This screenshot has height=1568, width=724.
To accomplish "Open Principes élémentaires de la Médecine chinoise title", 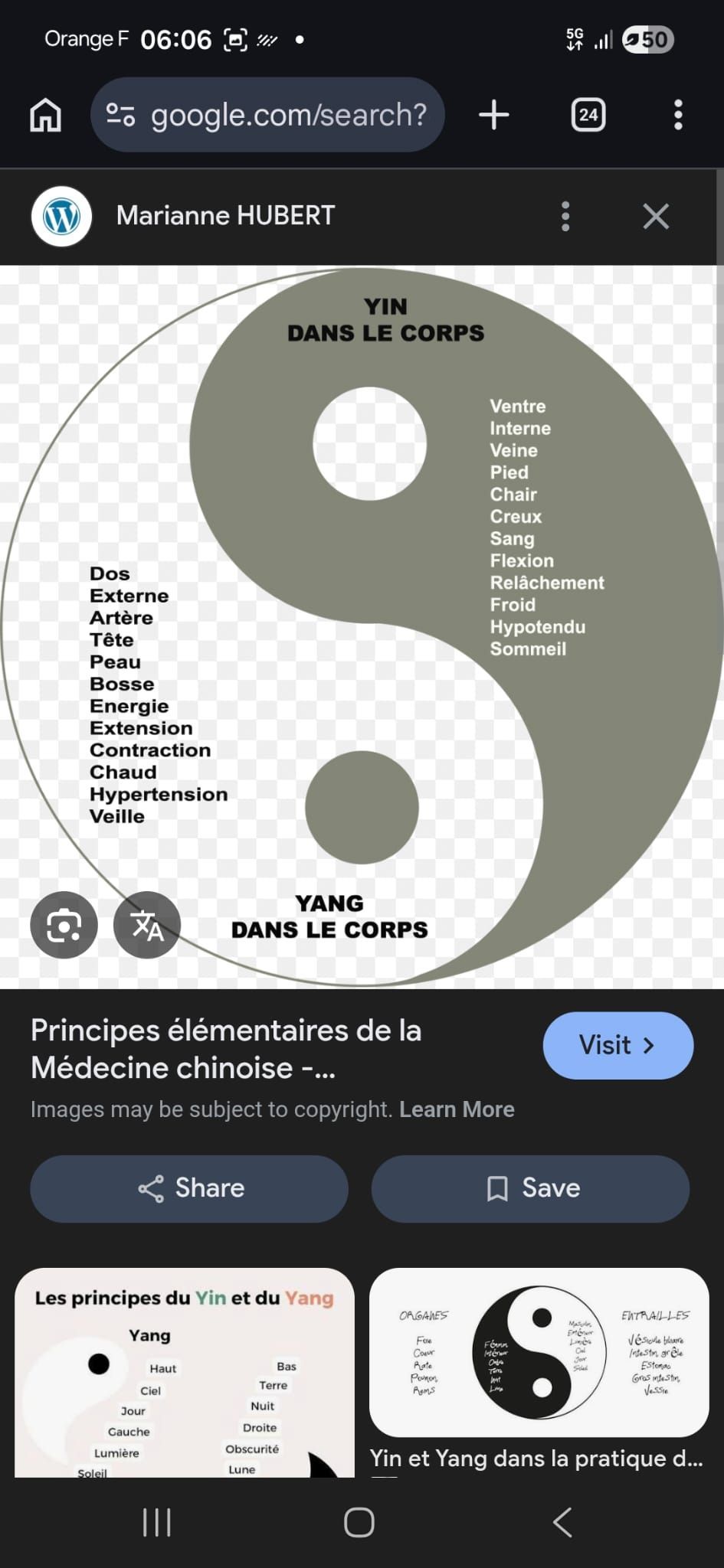I will 226,1049.
